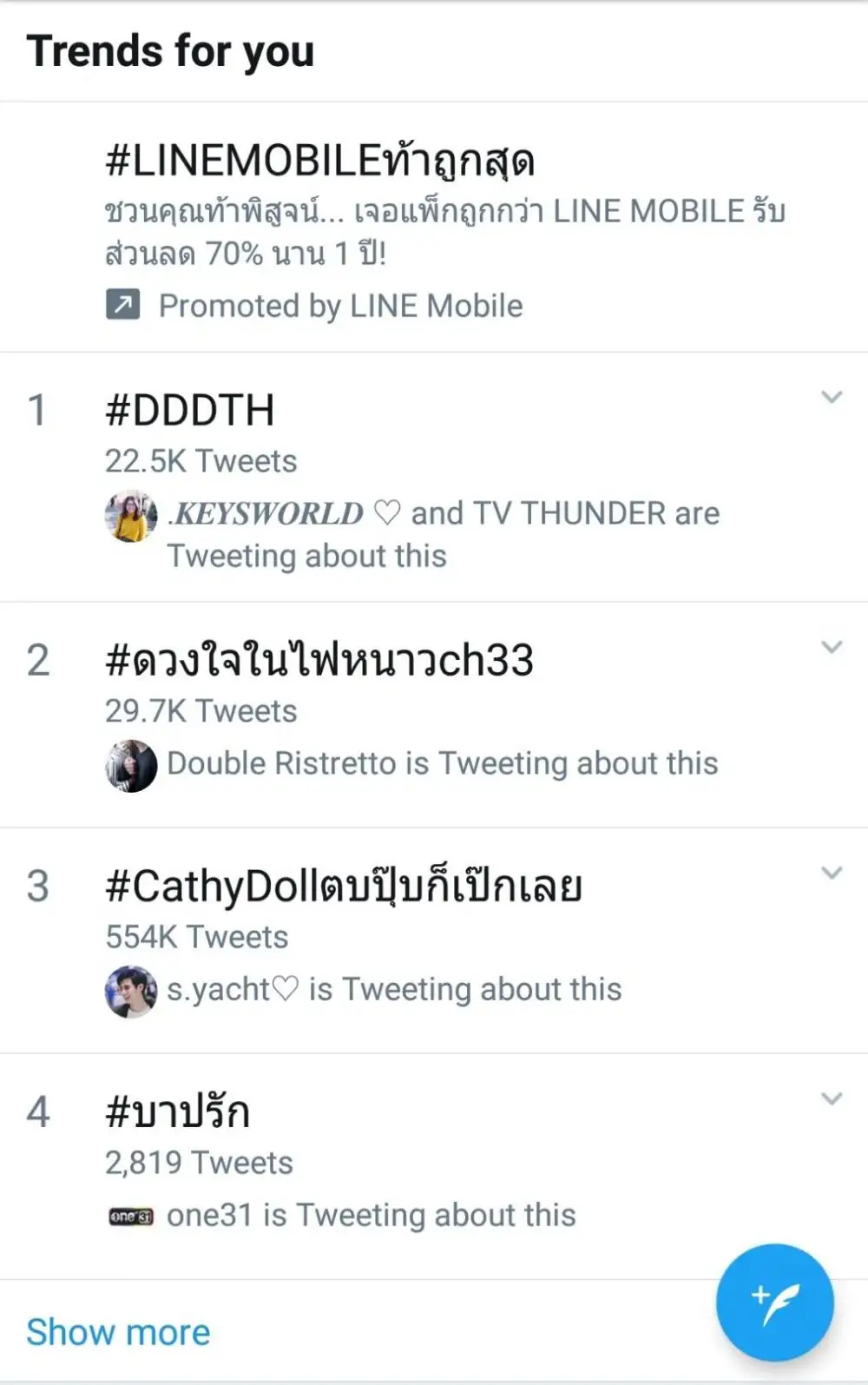Open the #ดวงใจในไฟหนาวch33 trend
Viewport: 868px width, 1385px height.
click(x=319, y=661)
